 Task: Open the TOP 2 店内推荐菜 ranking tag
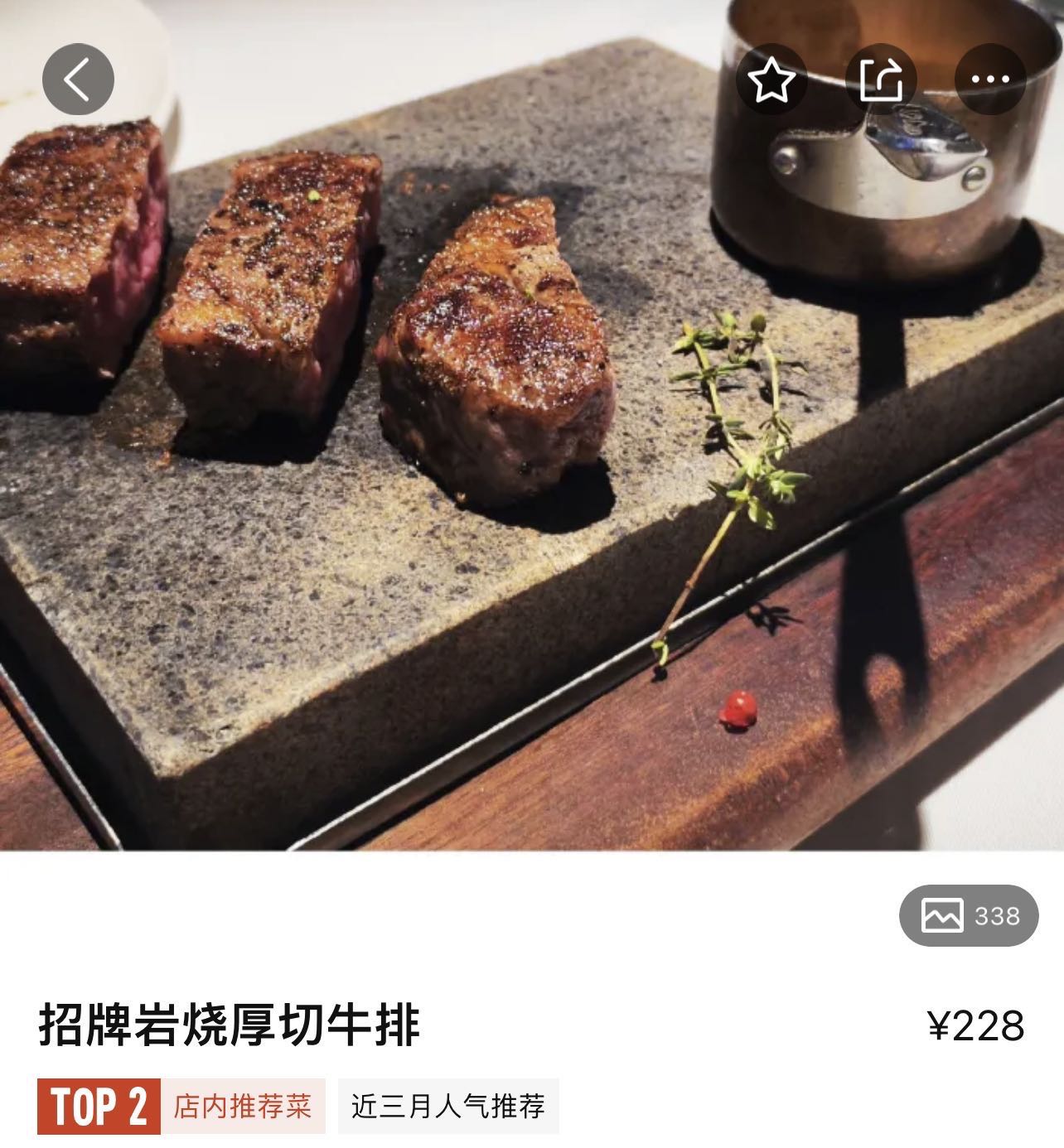point(181,1106)
